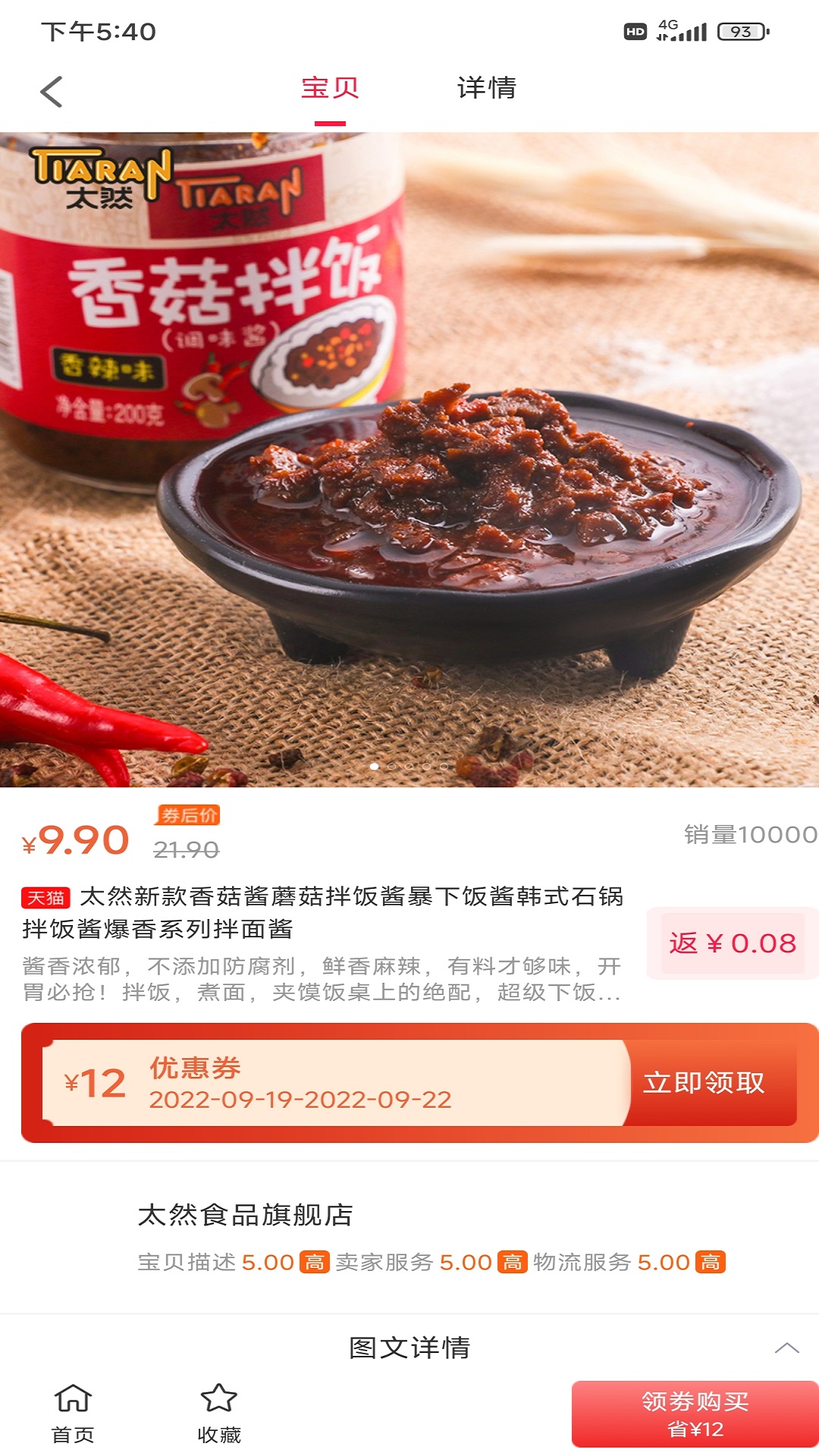Screen dimensions: 819x1456
Task: Select the 宝贝 tab
Action: pos(330,89)
